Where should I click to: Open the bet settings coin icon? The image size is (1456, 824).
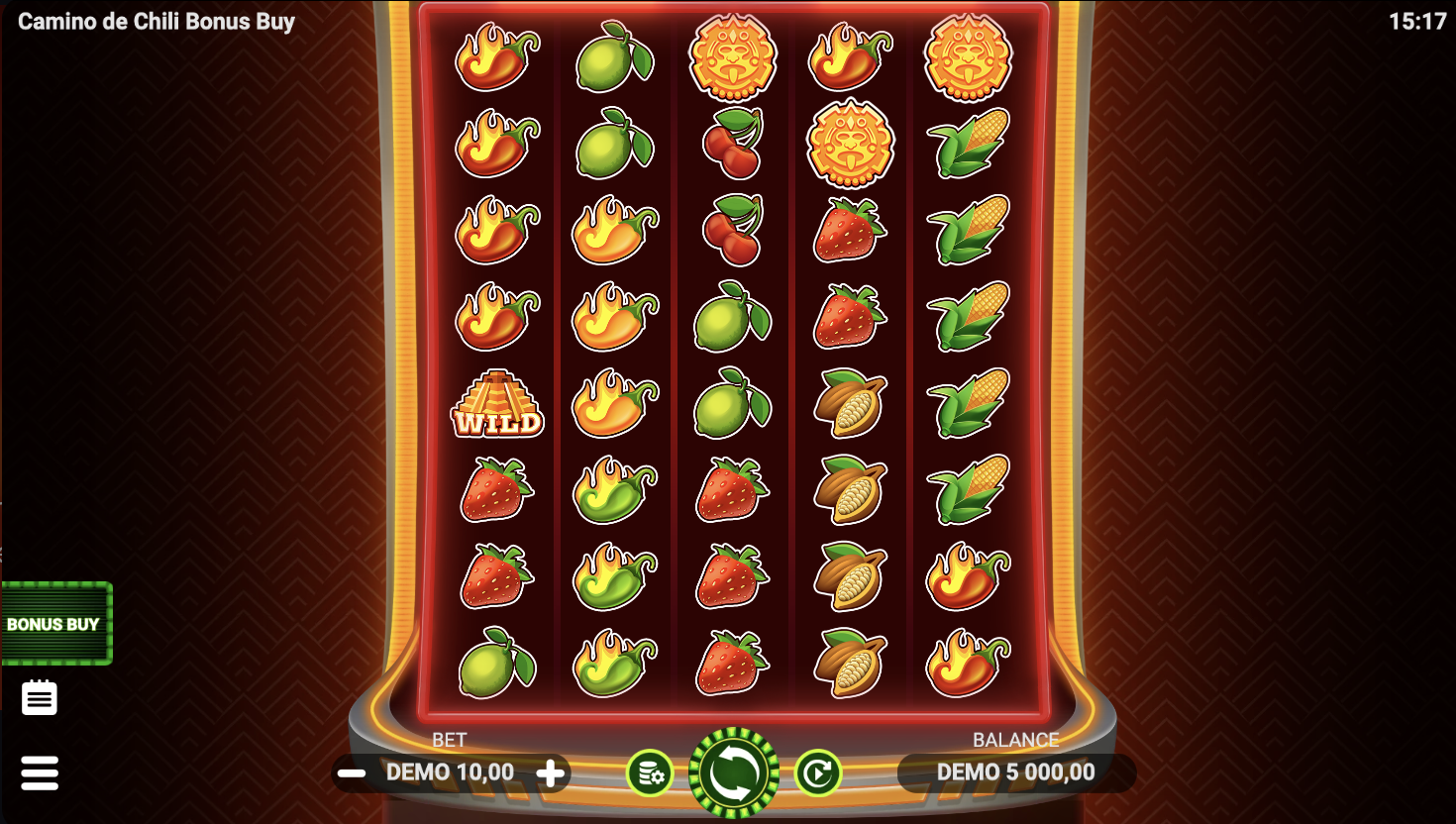(650, 773)
